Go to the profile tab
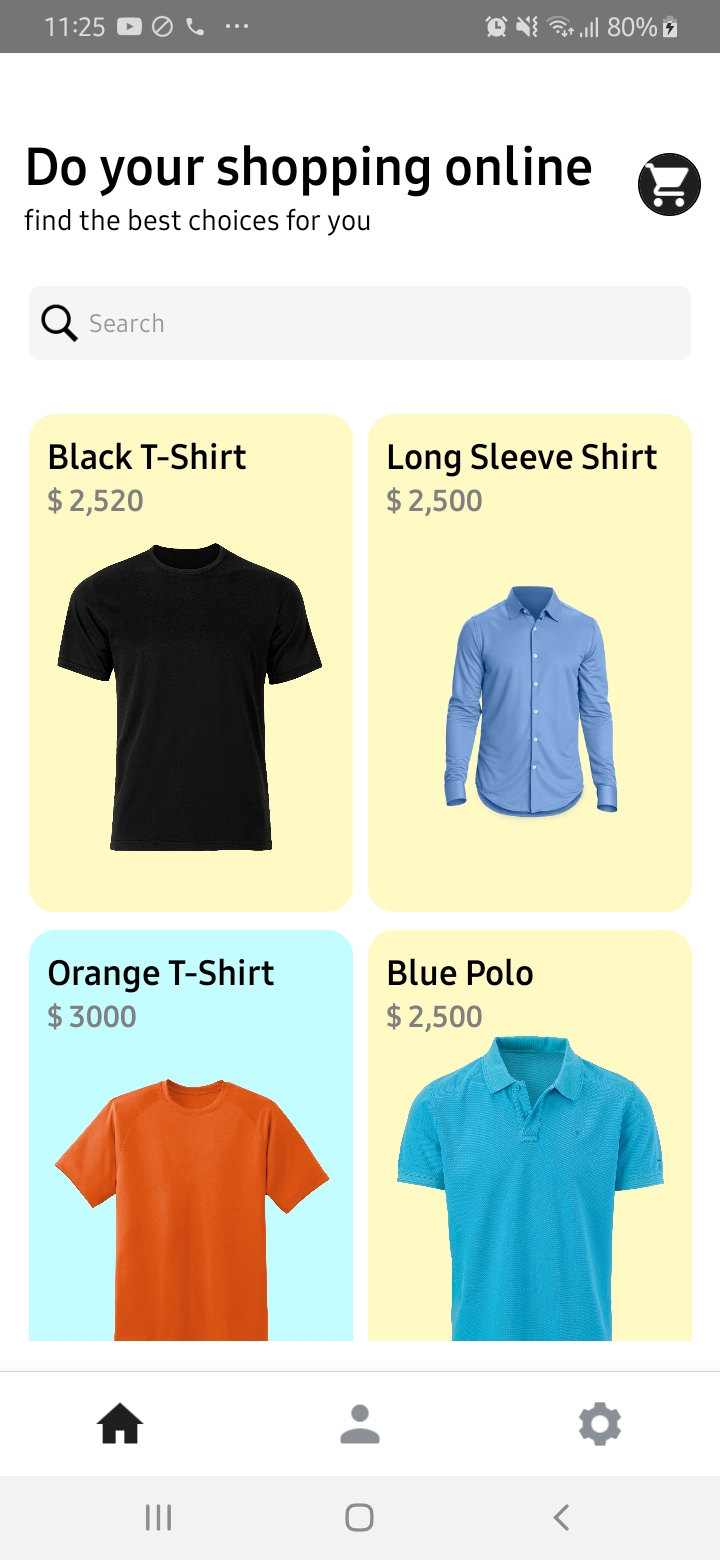Viewport: 720px width, 1560px height. pos(360,1423)
